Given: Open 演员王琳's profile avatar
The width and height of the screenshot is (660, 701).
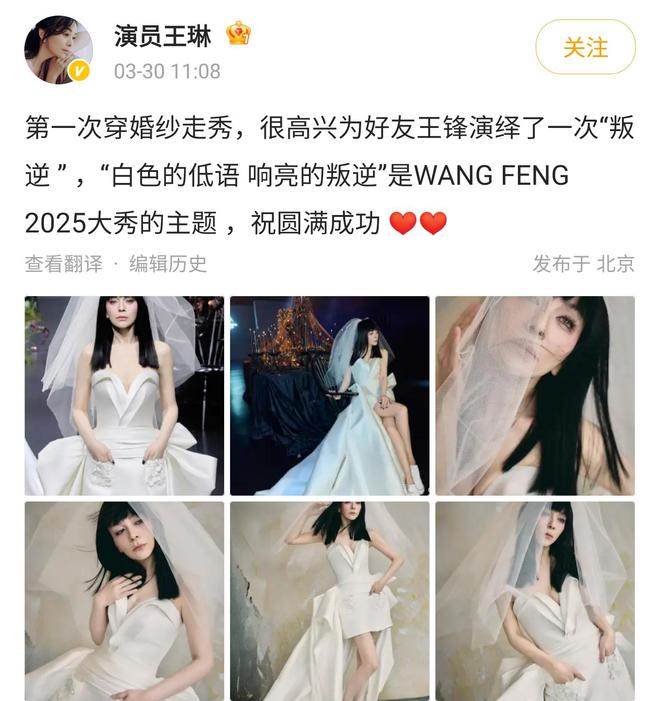Looking at the screenshot, I should pyautogui.click(x=59, y=50).
